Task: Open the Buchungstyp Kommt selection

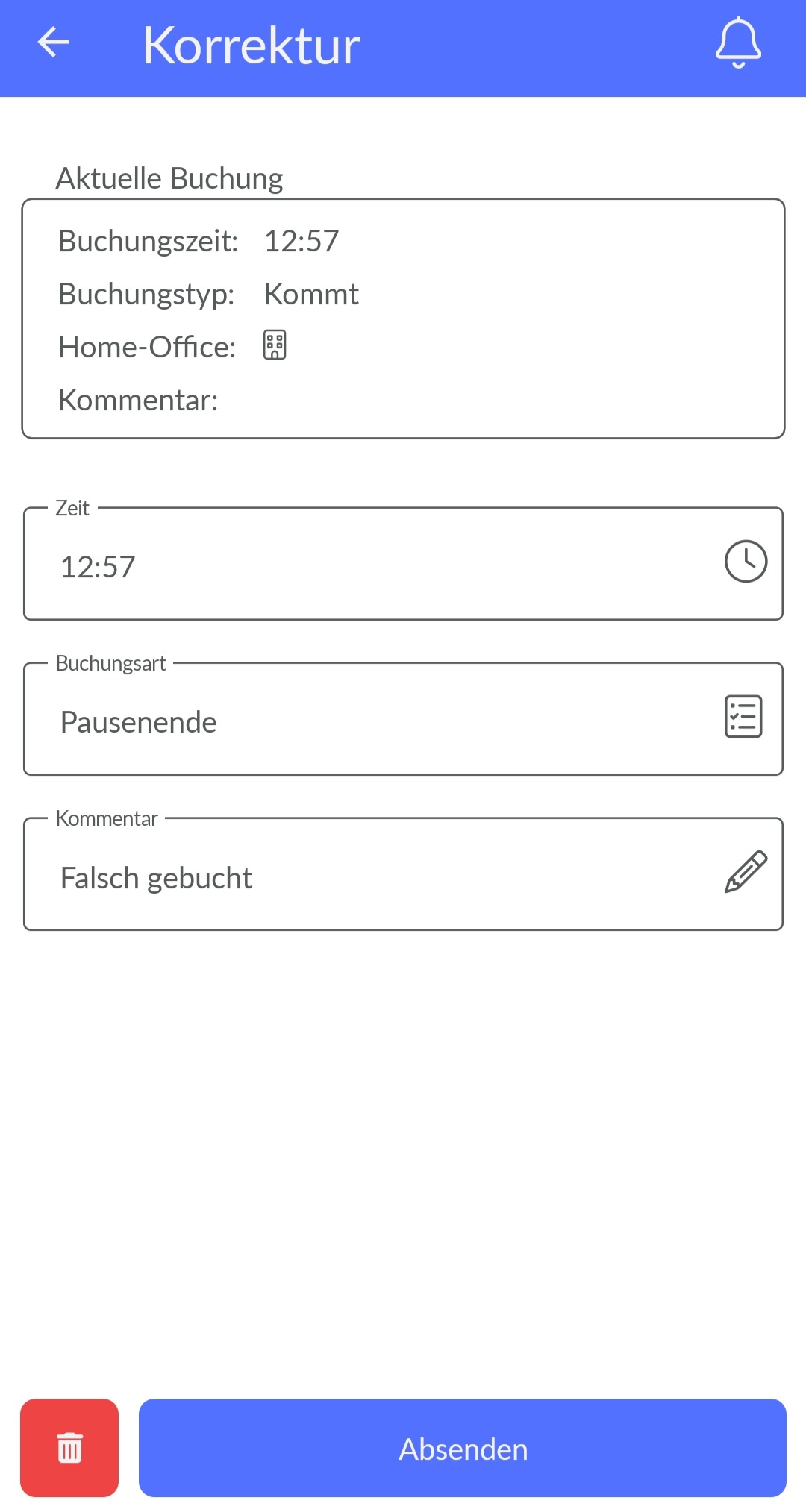Action: [311, 293]
